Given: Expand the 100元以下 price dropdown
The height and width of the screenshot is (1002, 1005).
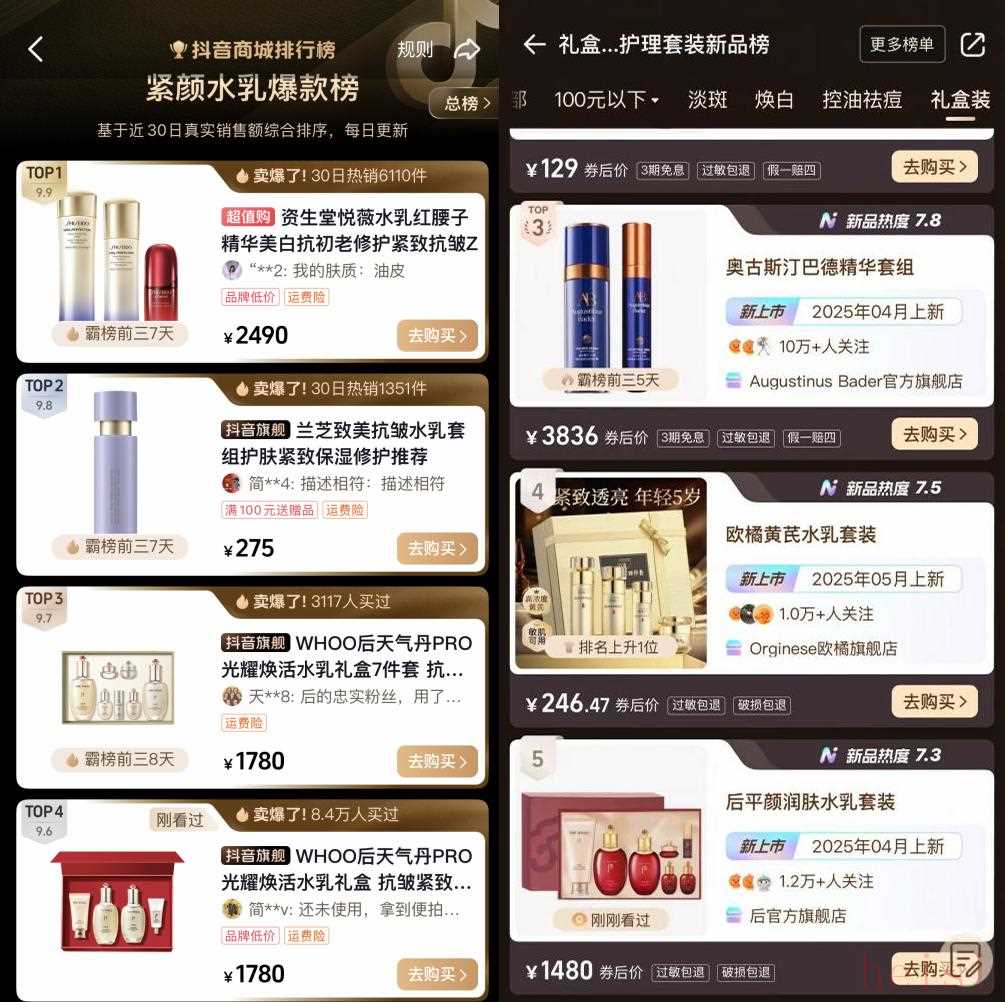Looking at the screenshot, I should (606, 99).
